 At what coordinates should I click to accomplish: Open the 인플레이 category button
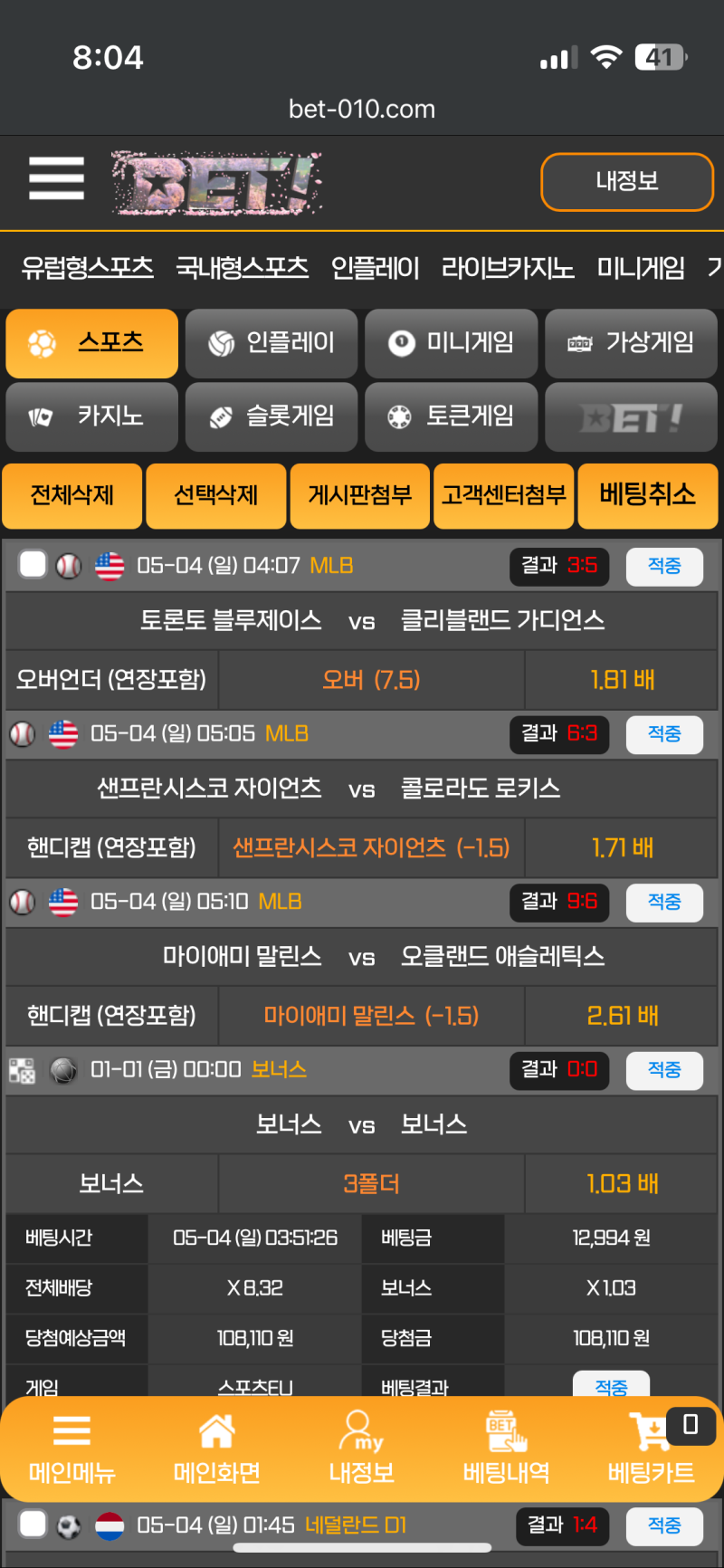[271, 343]
